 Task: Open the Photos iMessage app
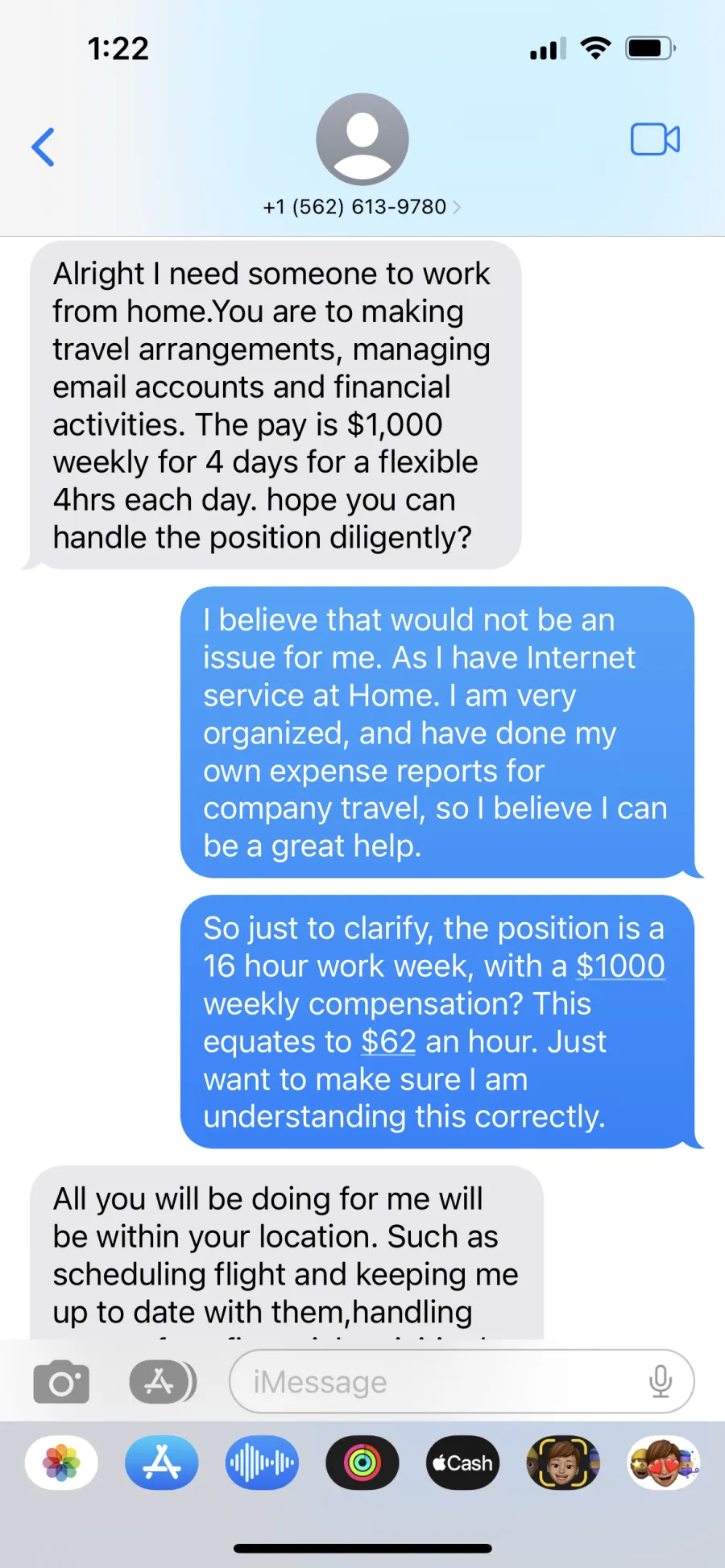[x=61, y=1463]
